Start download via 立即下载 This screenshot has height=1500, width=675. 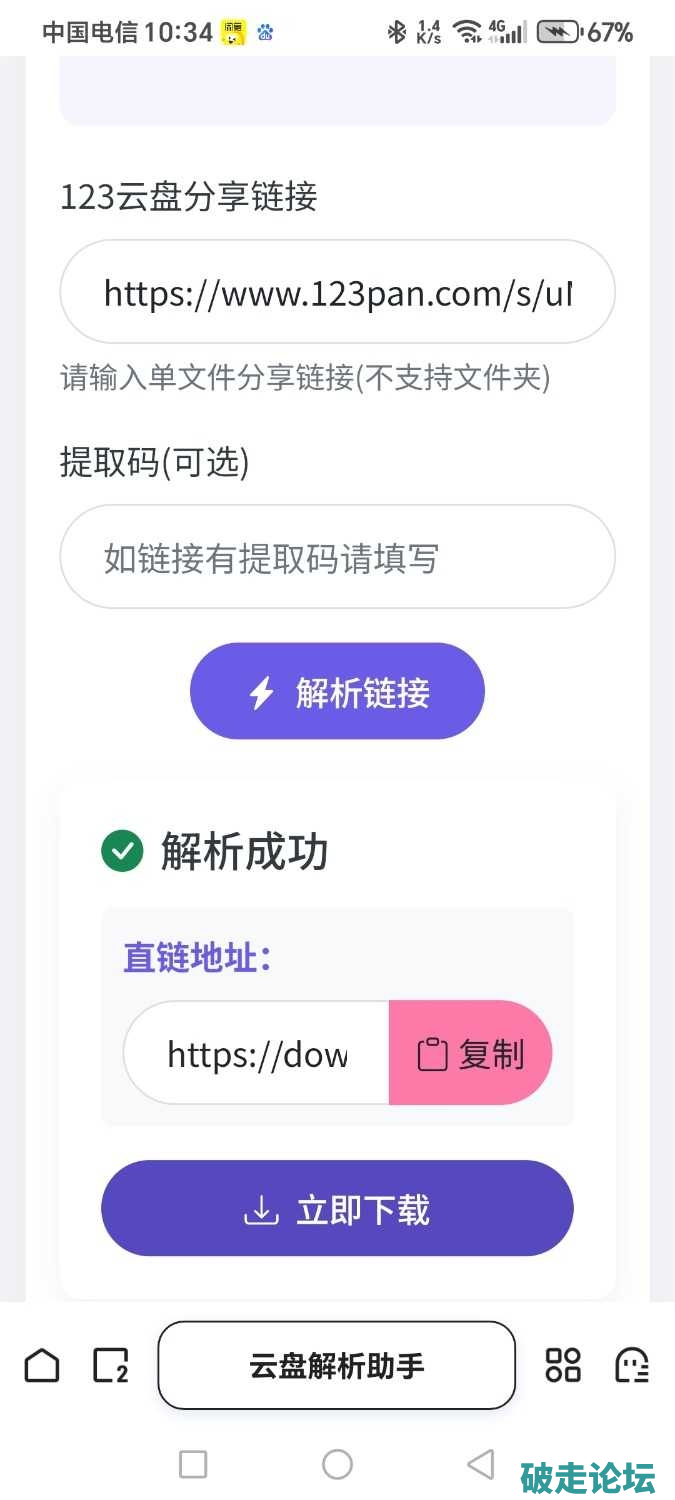(x=337, y=1208)
